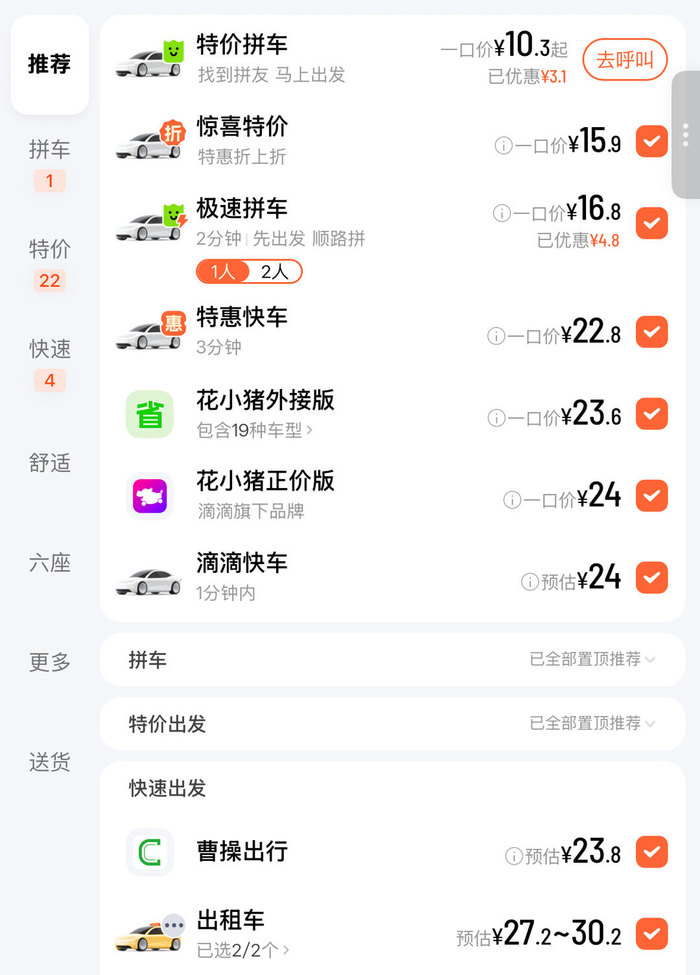The height and width of the screenshot is (975, 700).
Task: Uncheck 曹操出行 ride option
Action: (x=651, y=852)
